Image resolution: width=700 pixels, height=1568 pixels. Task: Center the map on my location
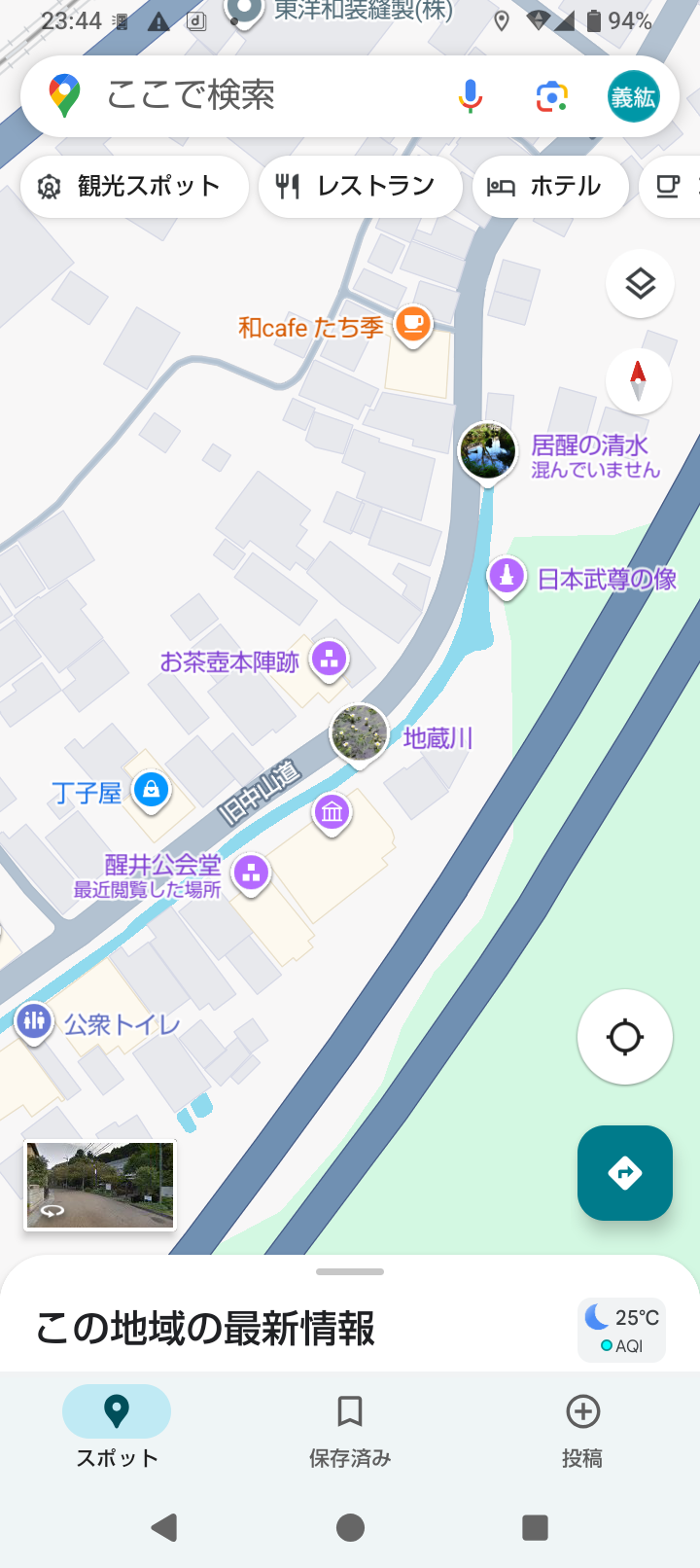coord(624,1037)
